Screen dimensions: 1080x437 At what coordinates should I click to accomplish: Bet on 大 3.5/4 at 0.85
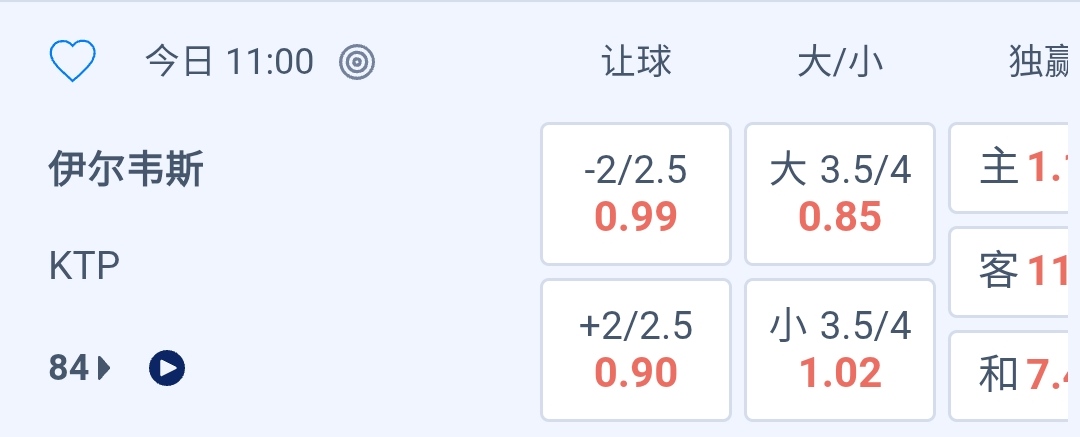(840, 193)
